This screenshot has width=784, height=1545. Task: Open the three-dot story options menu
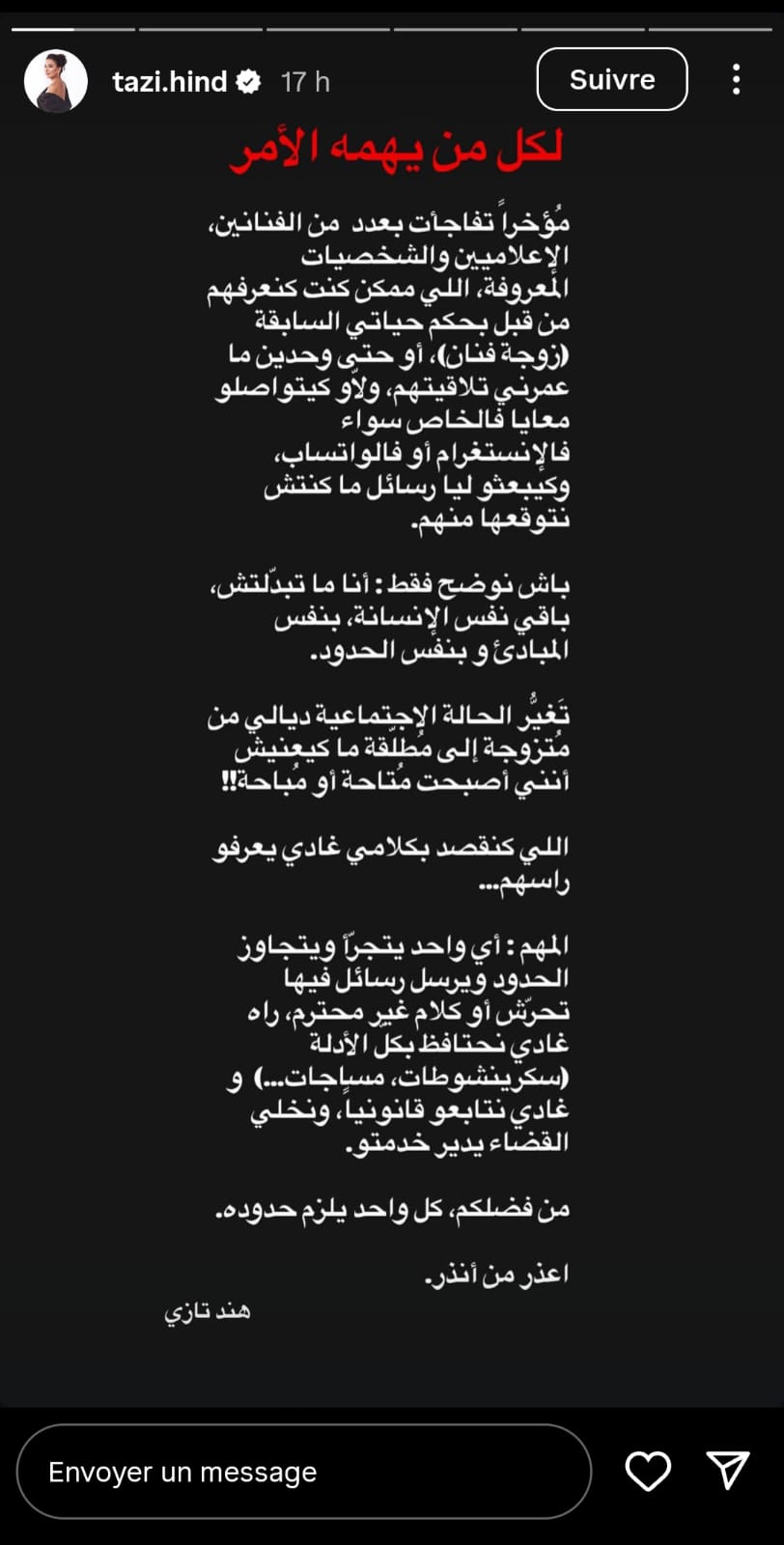click(x=736, y=79)
